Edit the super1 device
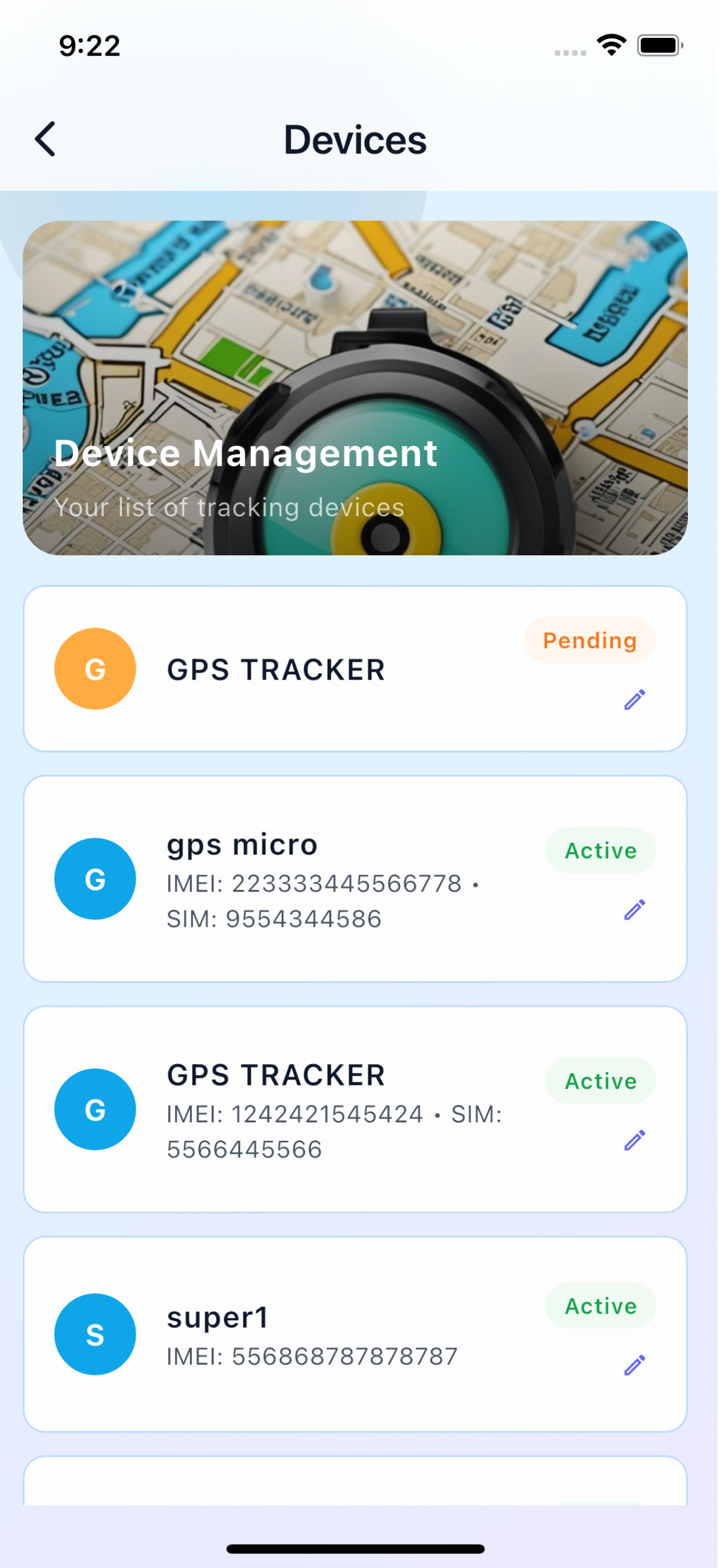Image resolution: width=724 pixels, height=1568 pixels. click(640, 1377)
